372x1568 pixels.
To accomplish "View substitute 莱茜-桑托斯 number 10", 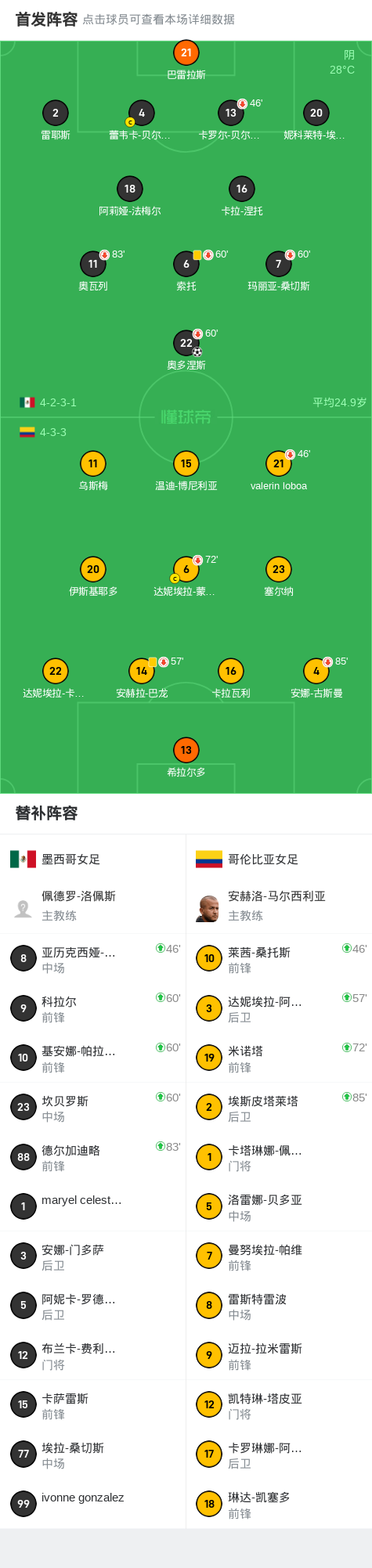I will click(279, 959).
